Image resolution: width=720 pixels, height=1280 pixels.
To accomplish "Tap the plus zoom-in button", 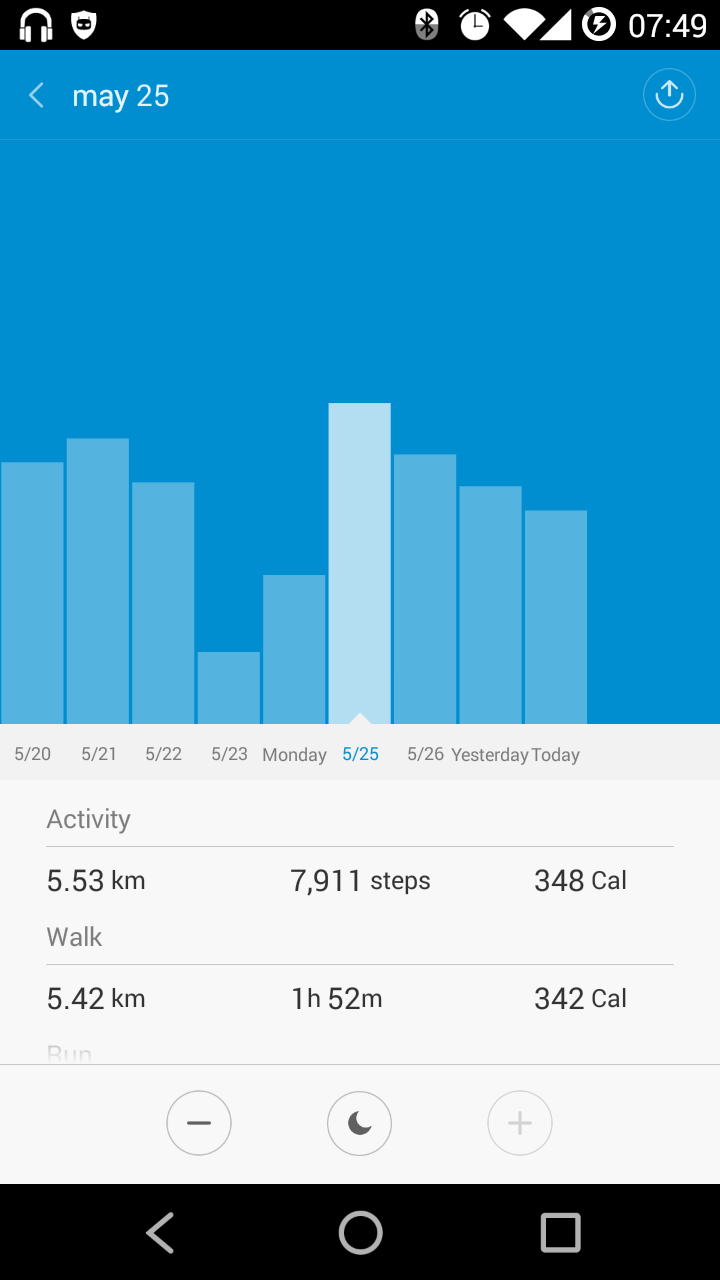I will click(x=520, y=1123).
